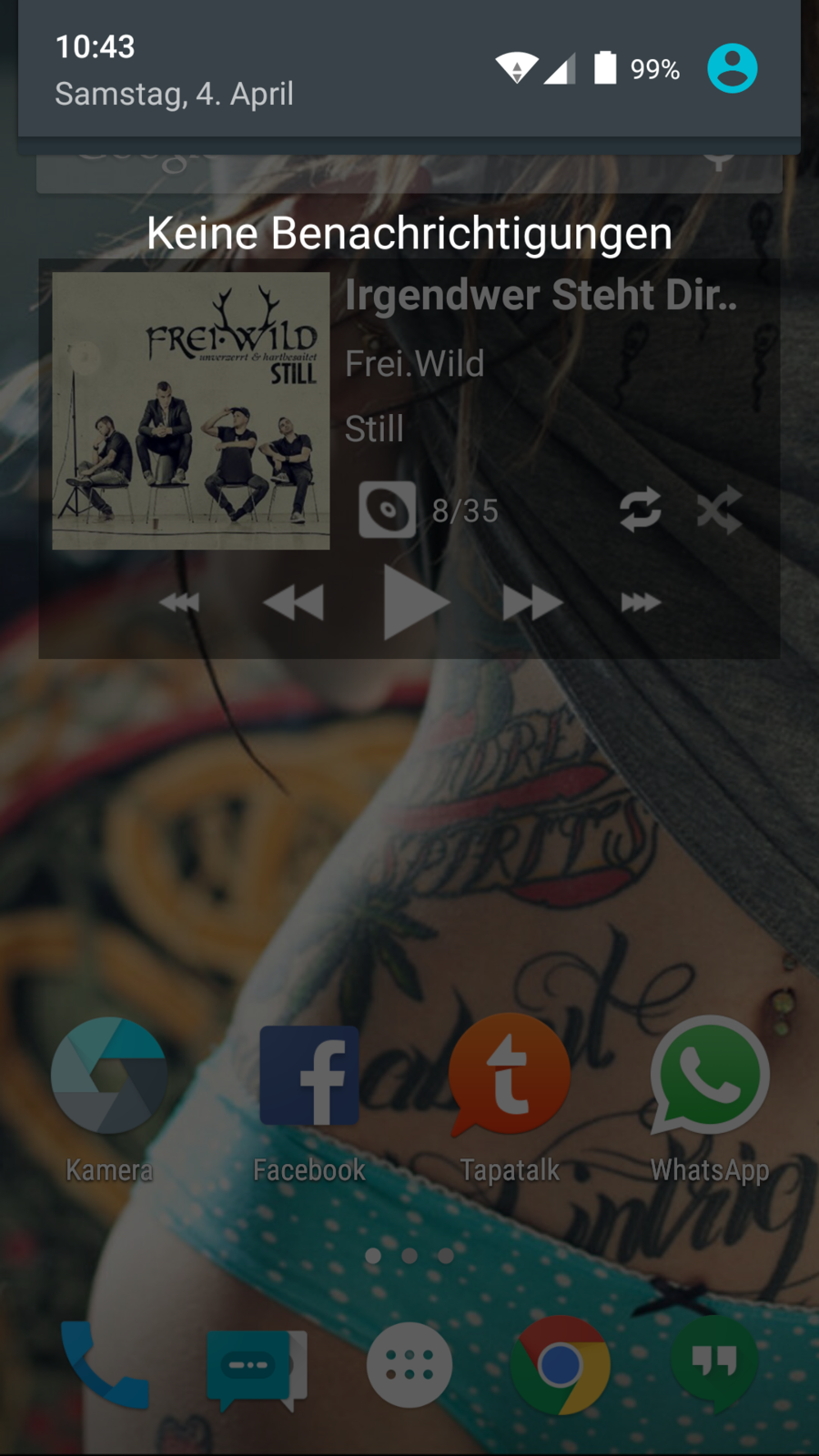Tap the date header to expand quick settings
Image resolution: width=819 pixels, height=1456 pixels.
pyautogui.click(x=175, y=93)
